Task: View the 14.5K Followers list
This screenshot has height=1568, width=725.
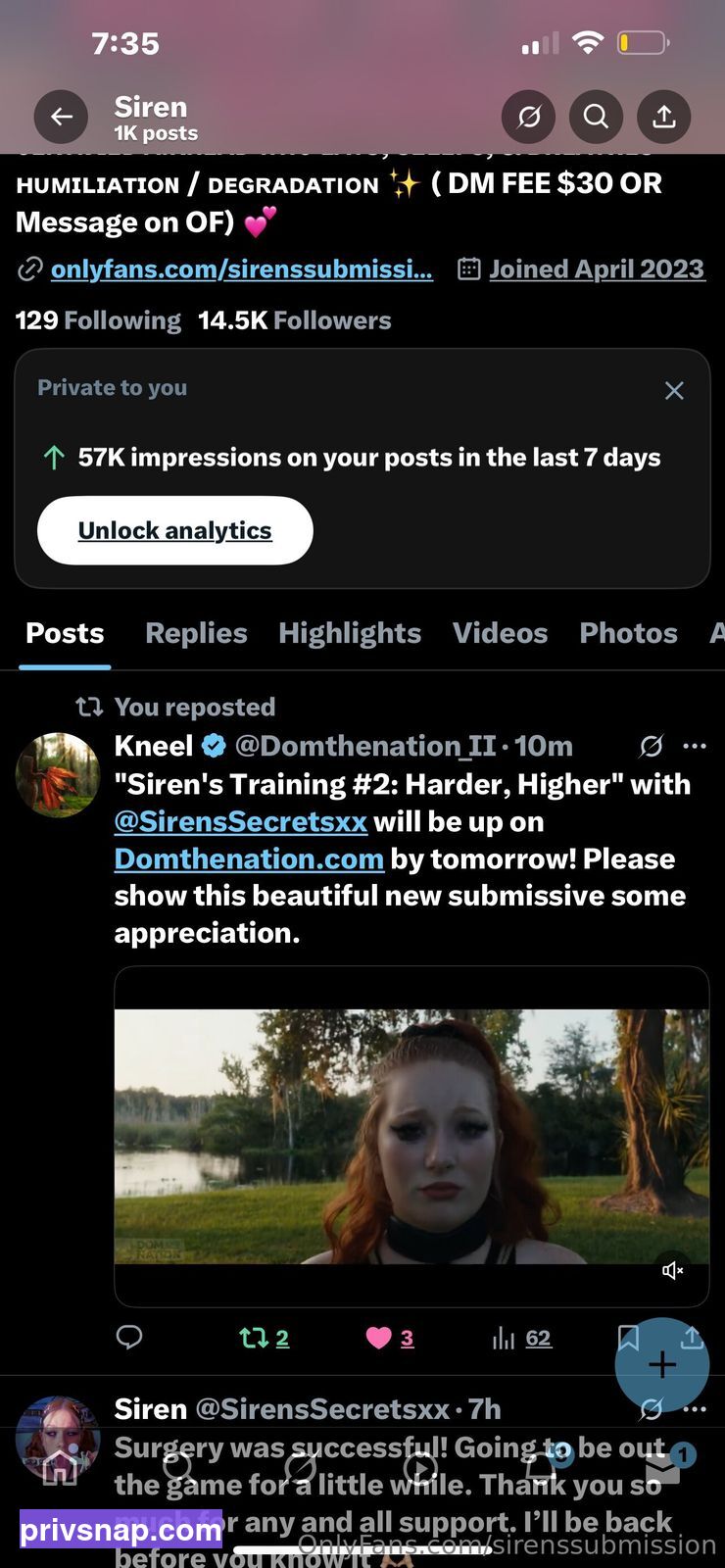Action: [x=294, y=320]
